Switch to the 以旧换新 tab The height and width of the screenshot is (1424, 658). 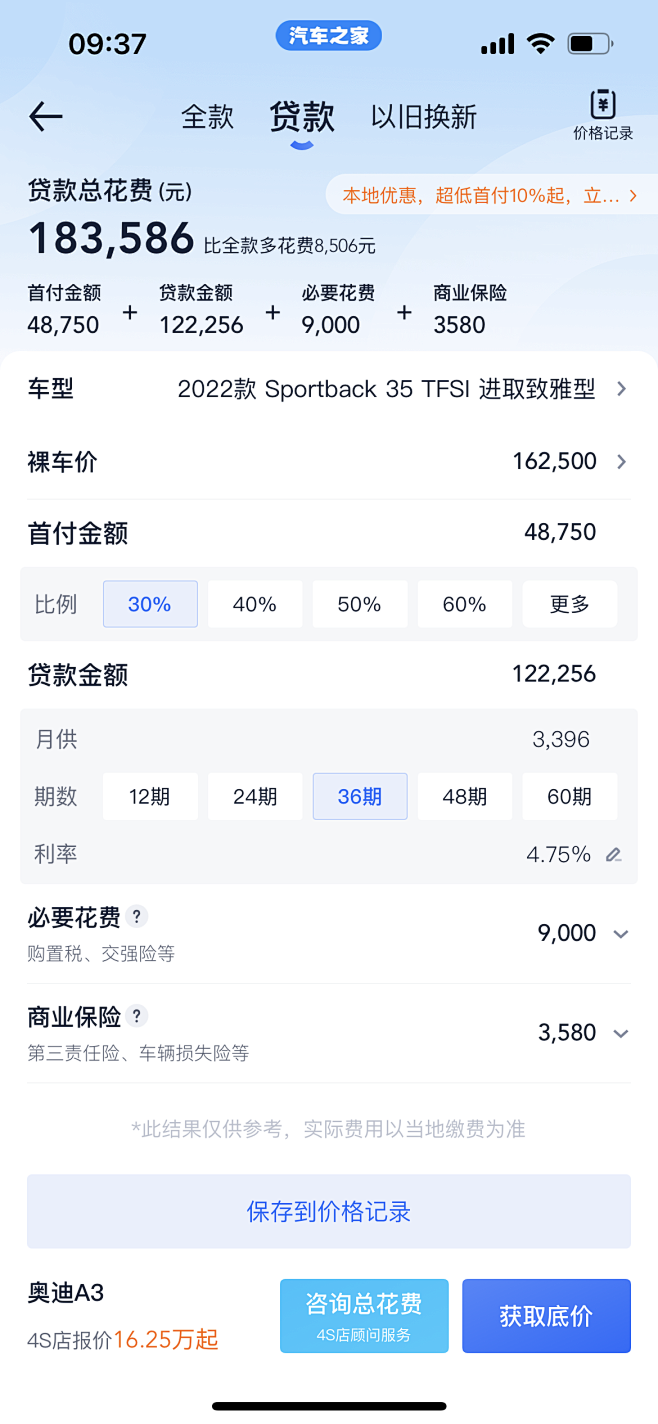(x=424, y=117)
